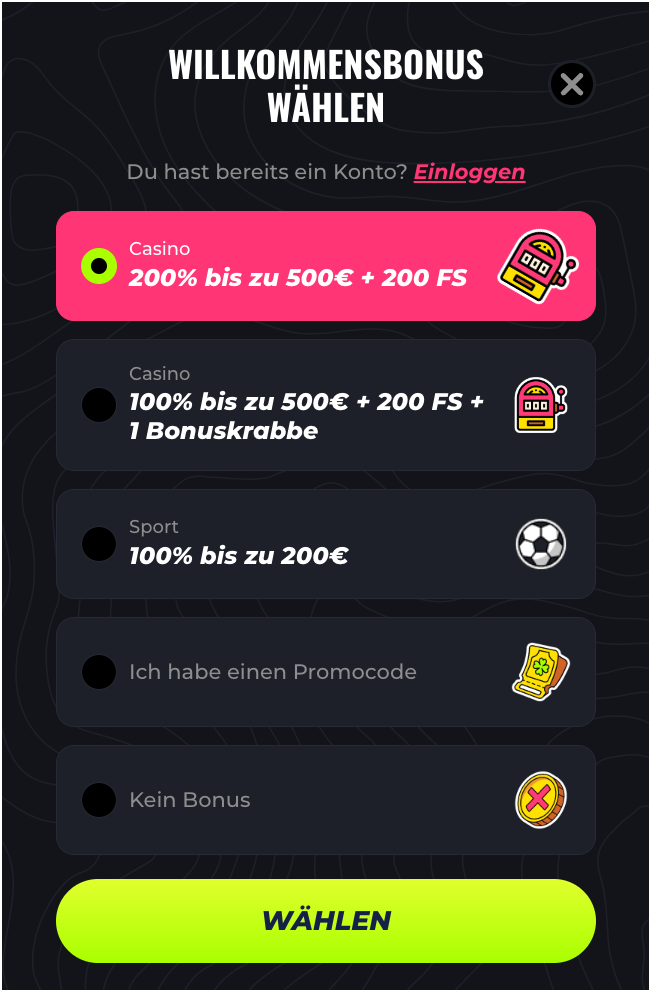Open the Einloggen link
650x992 pixels.
pos(469,172)
